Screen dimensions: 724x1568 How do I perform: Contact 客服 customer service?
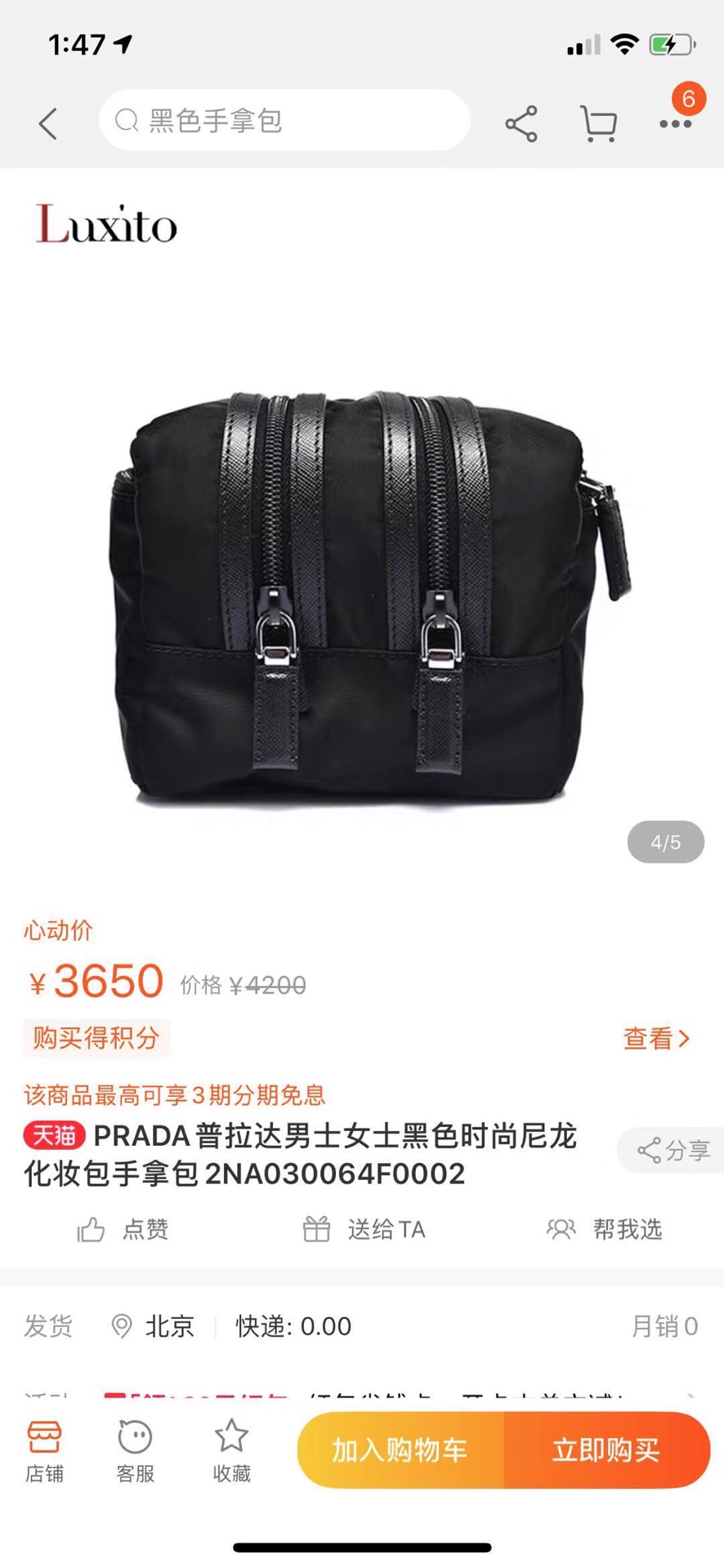pyautogui.click(x=135, y=1451)
